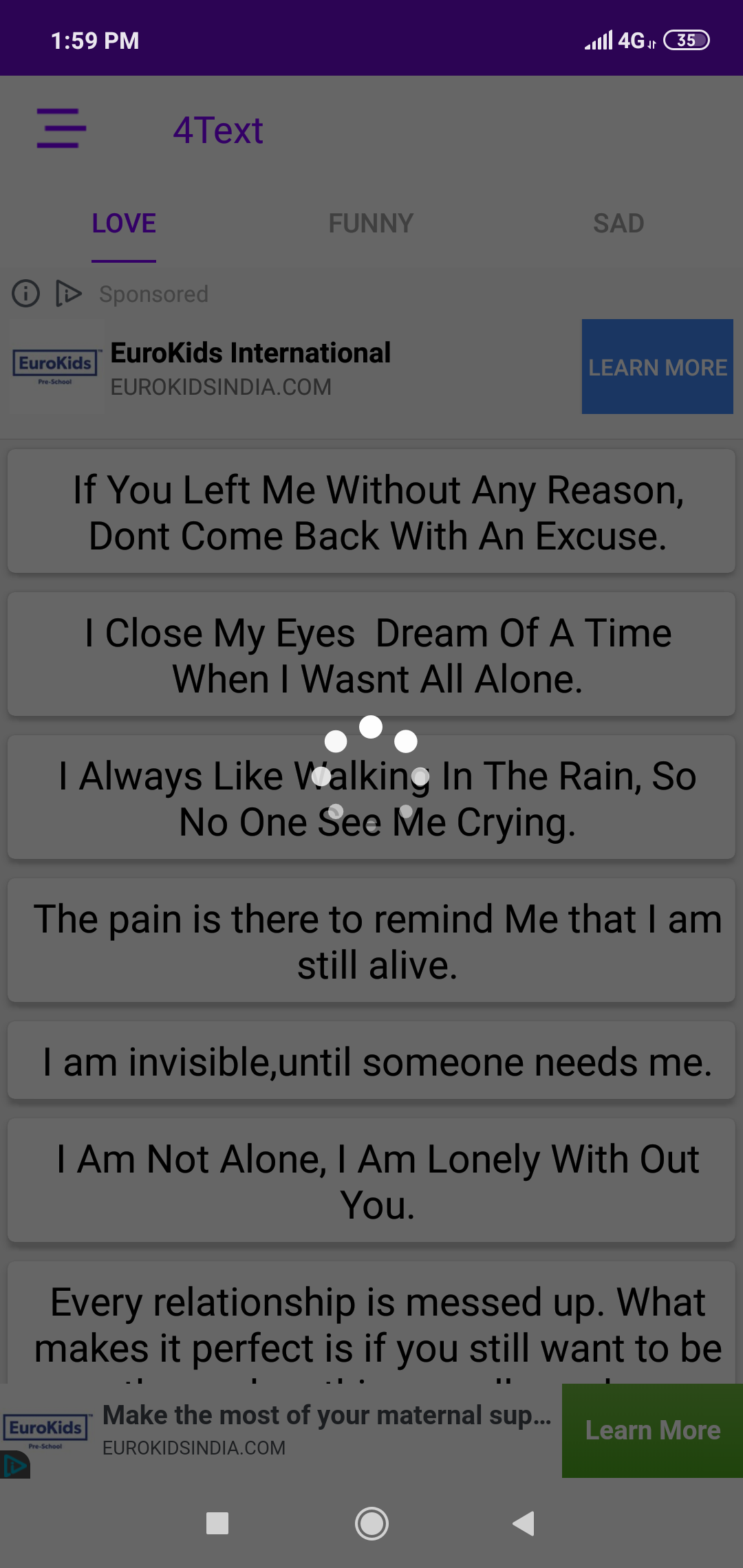Go back using the system back button
This screenshot has height=1568, width=743.
point(524,1523)
